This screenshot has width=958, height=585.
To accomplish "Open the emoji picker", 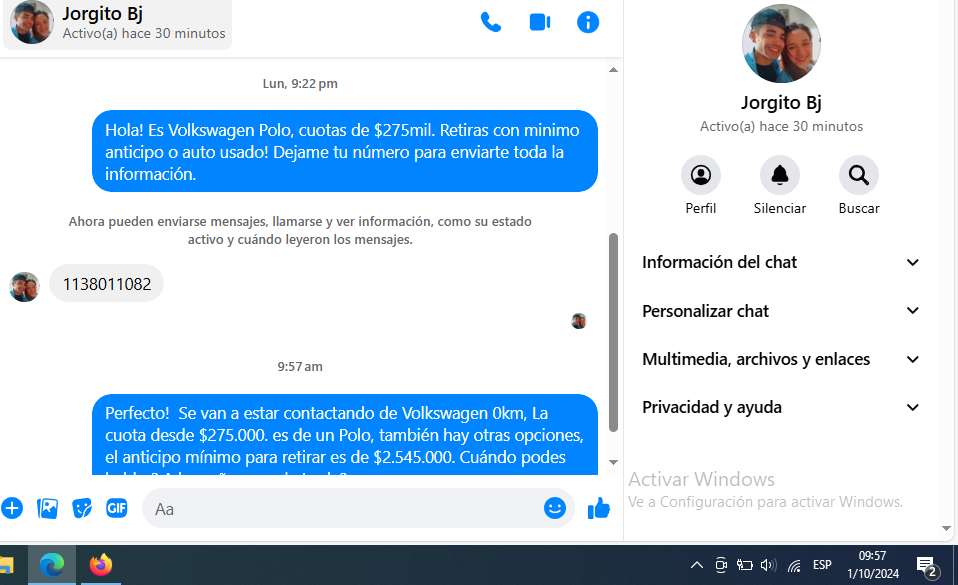I will click(x=555, y=508).
